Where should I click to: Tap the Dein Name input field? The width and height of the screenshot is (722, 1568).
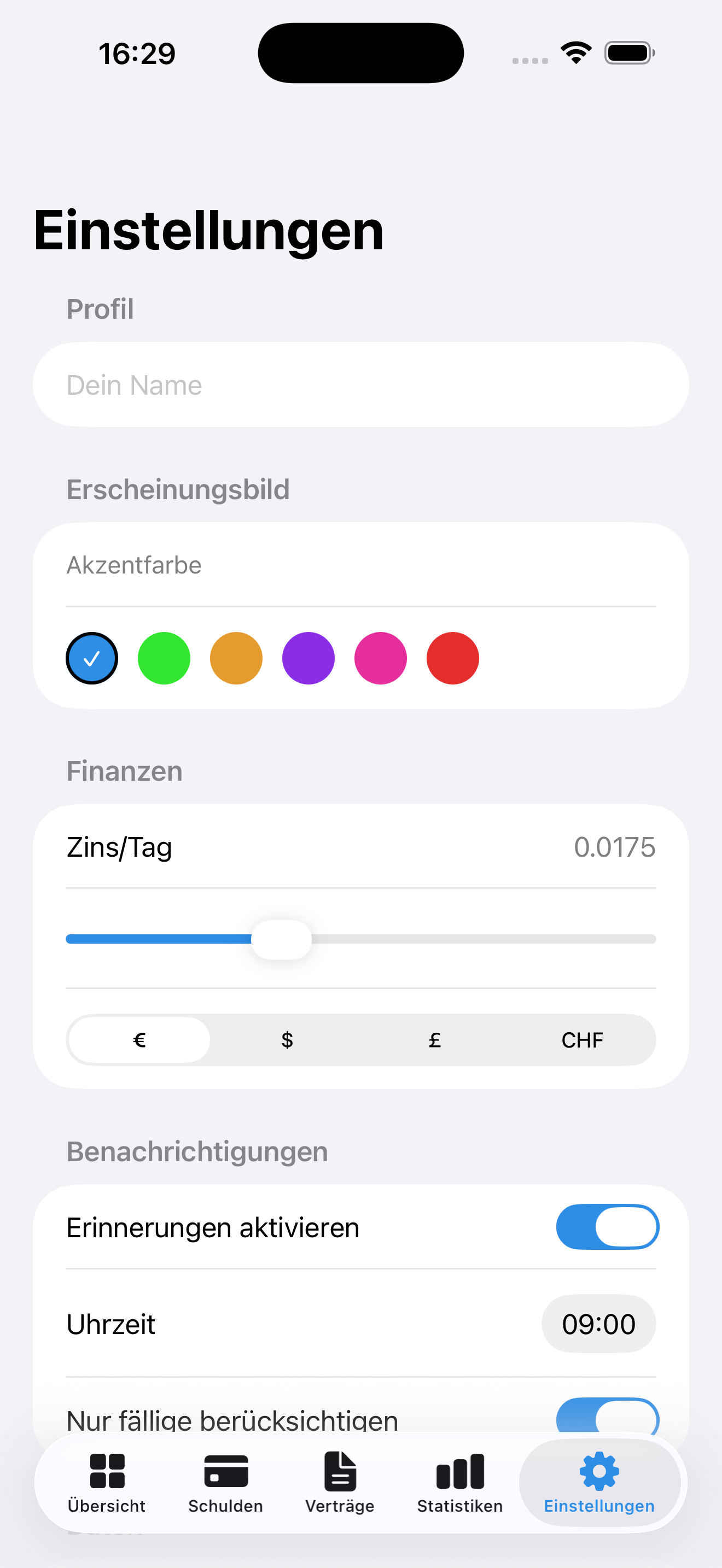click(x=361, y=384)
